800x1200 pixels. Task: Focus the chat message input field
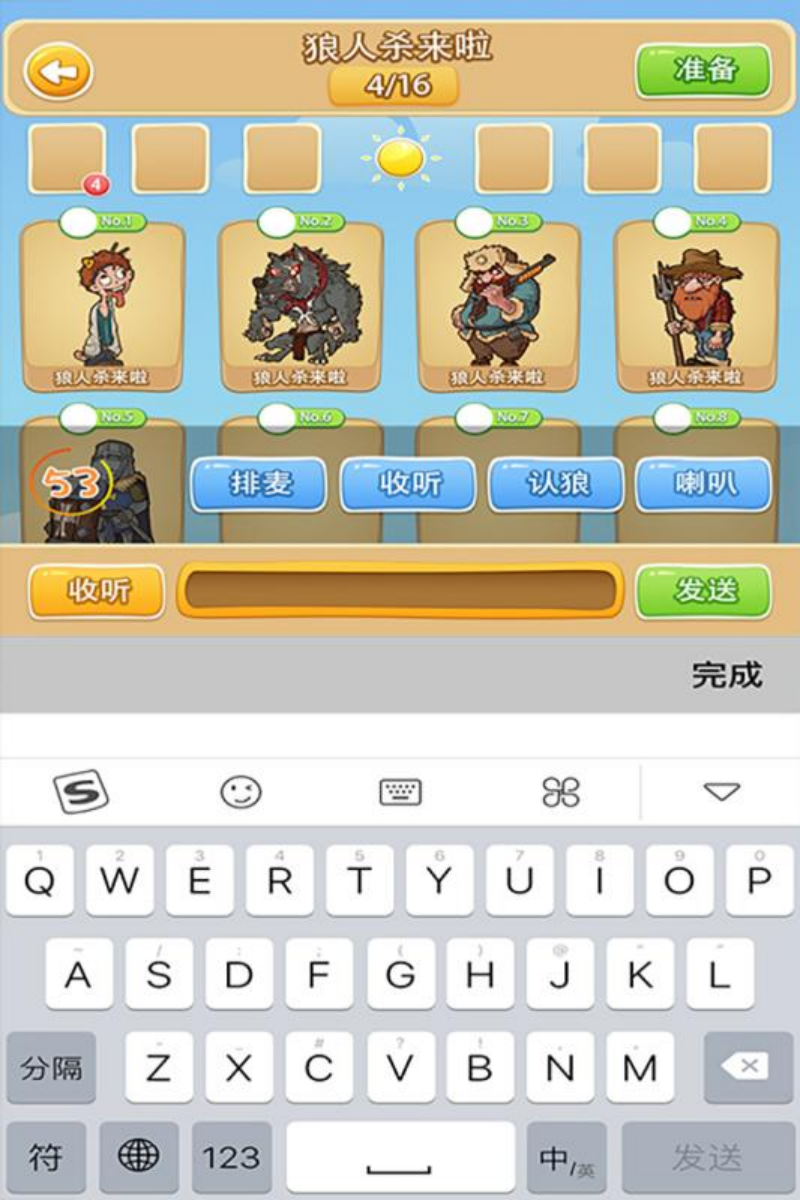pos(400,591)
